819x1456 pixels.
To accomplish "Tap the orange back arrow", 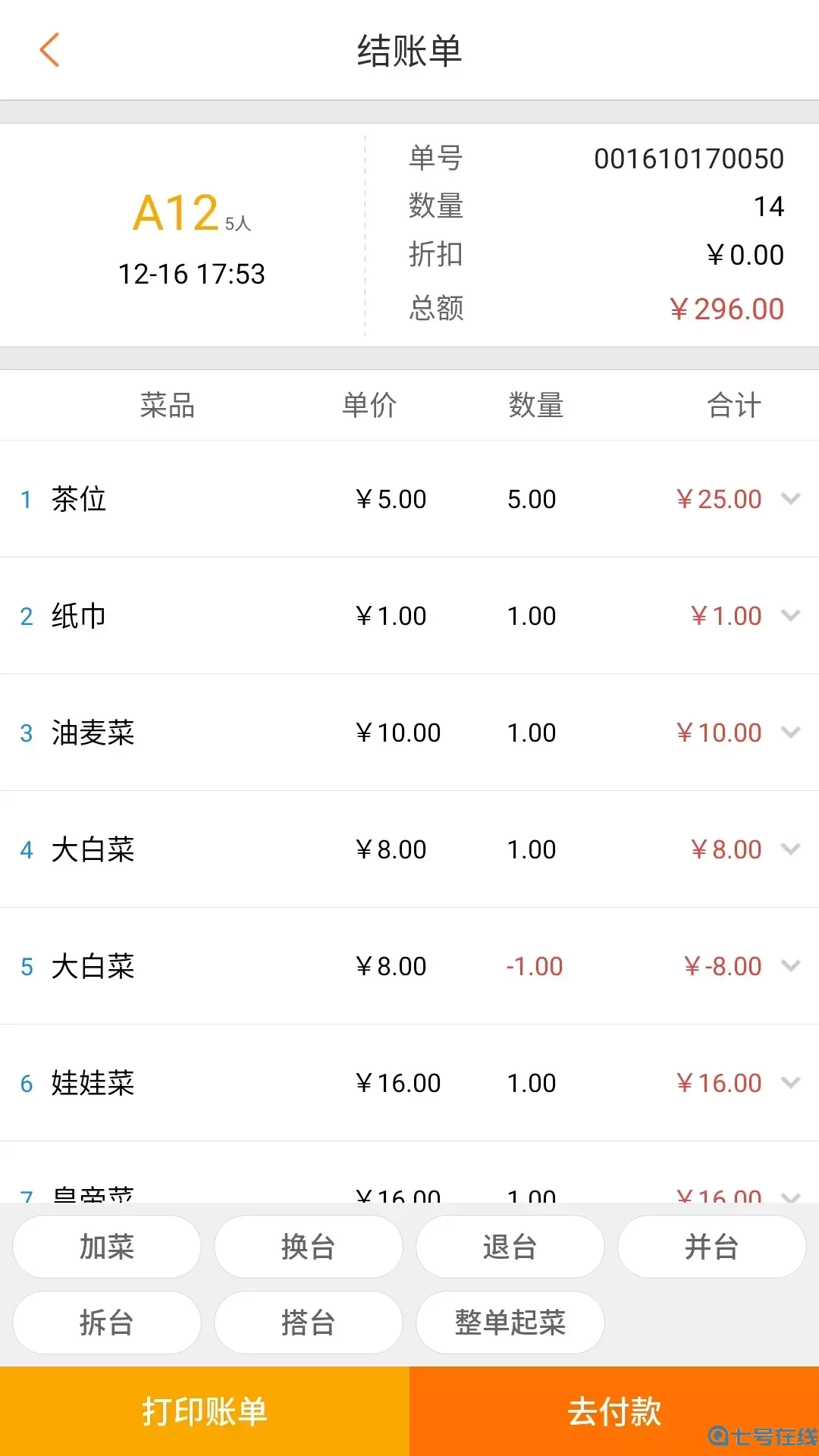I will point(49,50).
